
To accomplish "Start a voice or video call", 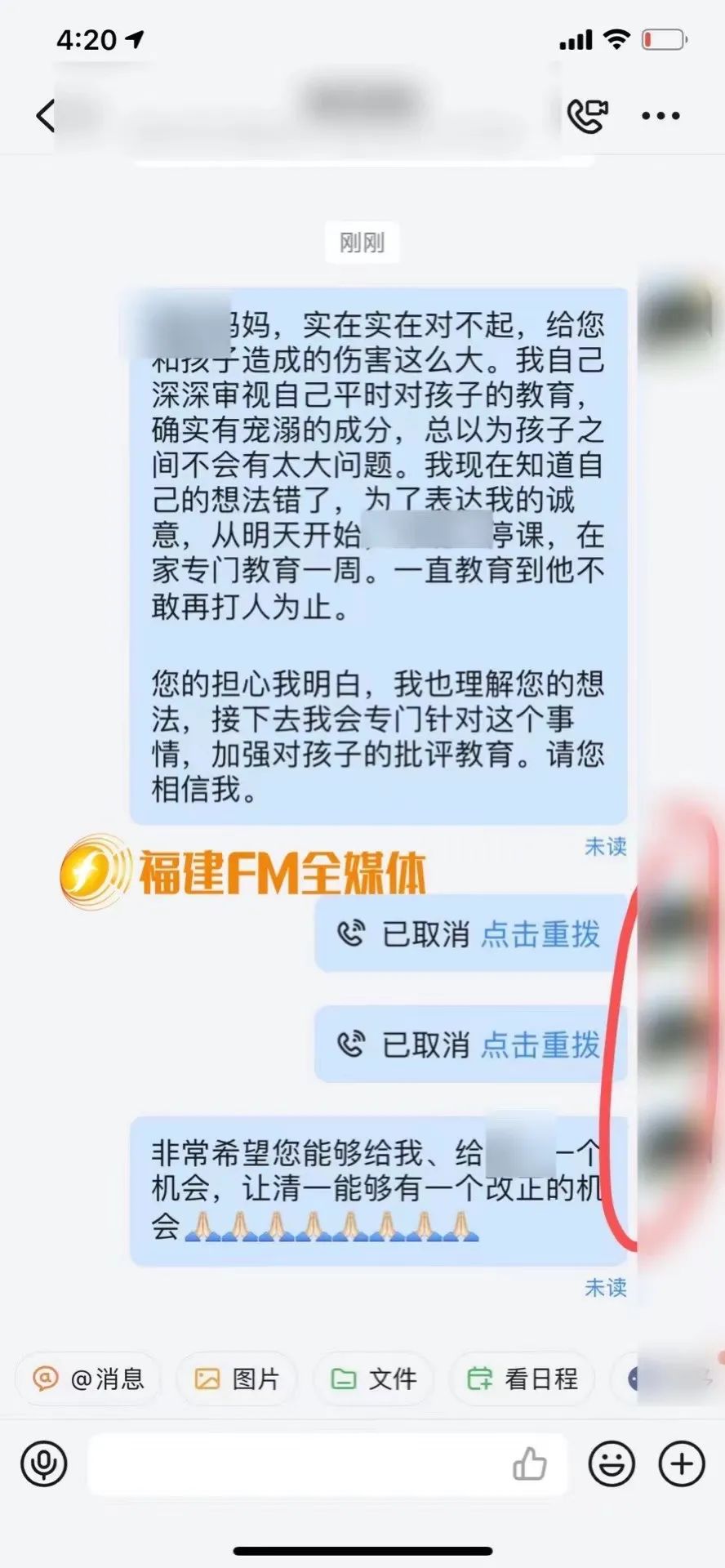I will click(588, 115).
